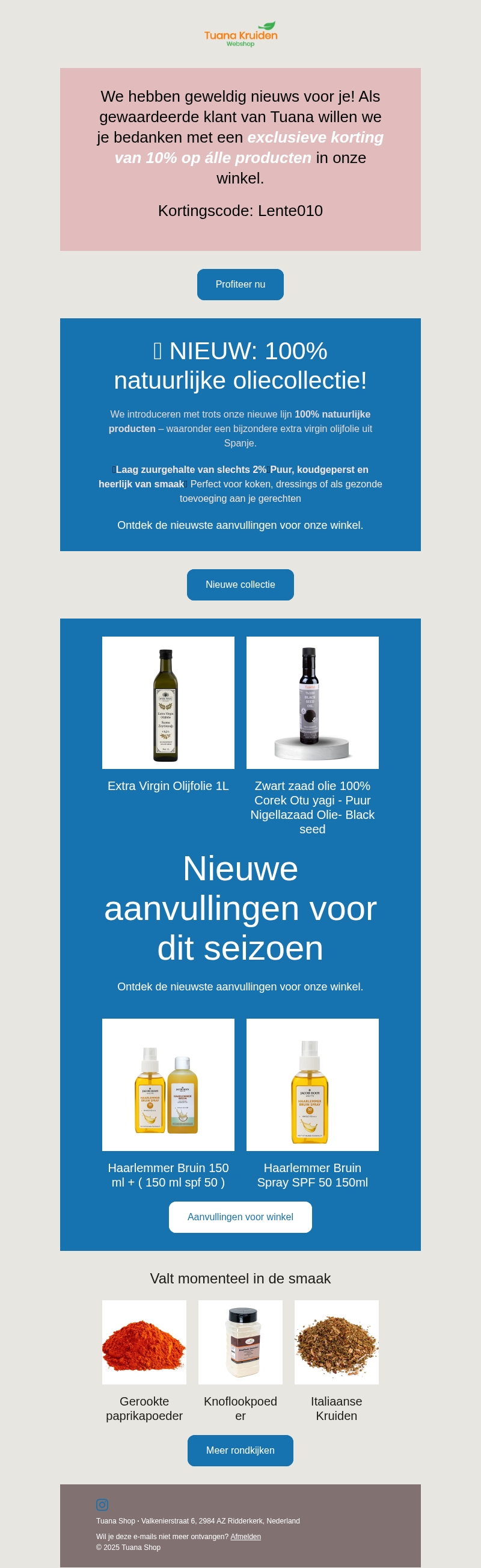Tap Aanvullingen voor winkel button
The image size is (481, 1568).
coord(240,1217)
